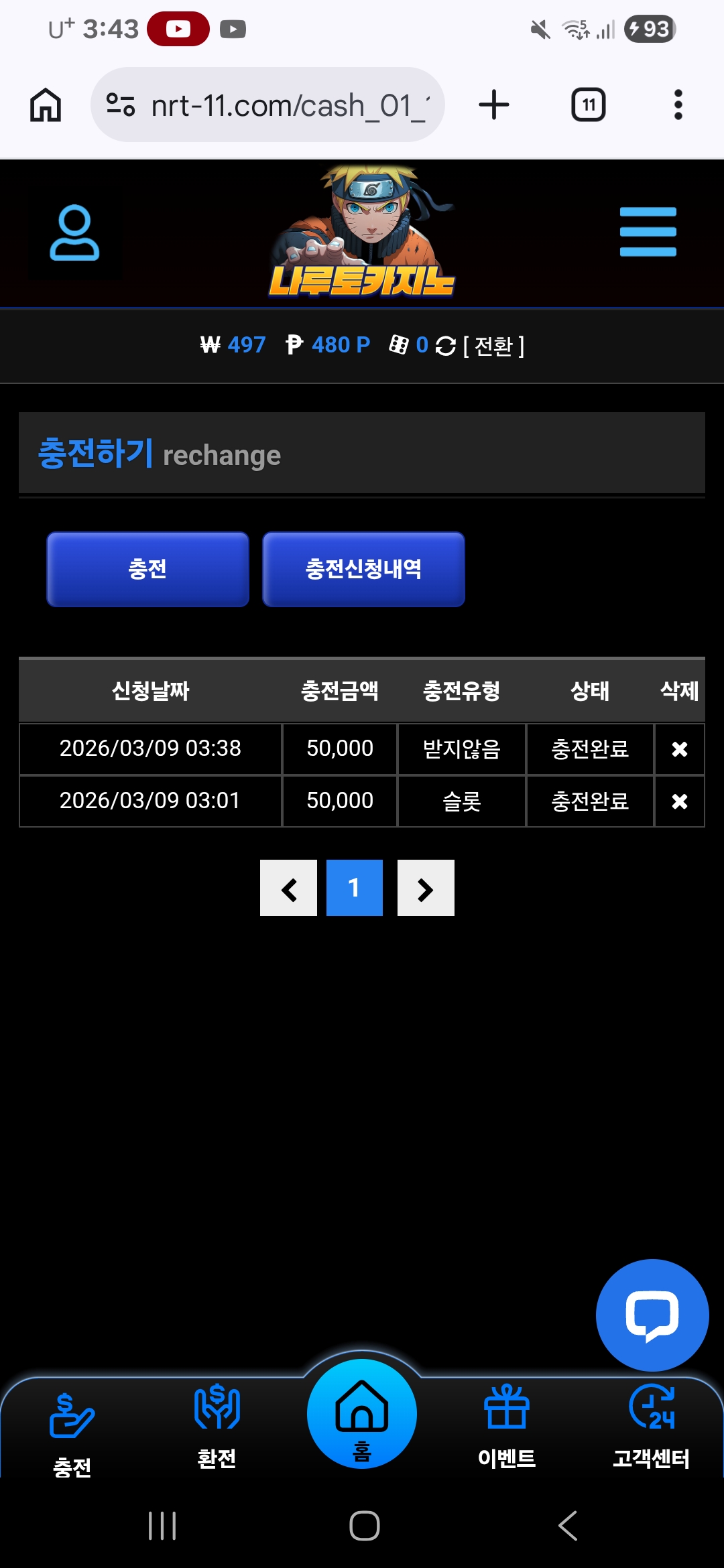Select the 충전 blue button
The image size is (724, 1568).
click(x=147, y=569)
